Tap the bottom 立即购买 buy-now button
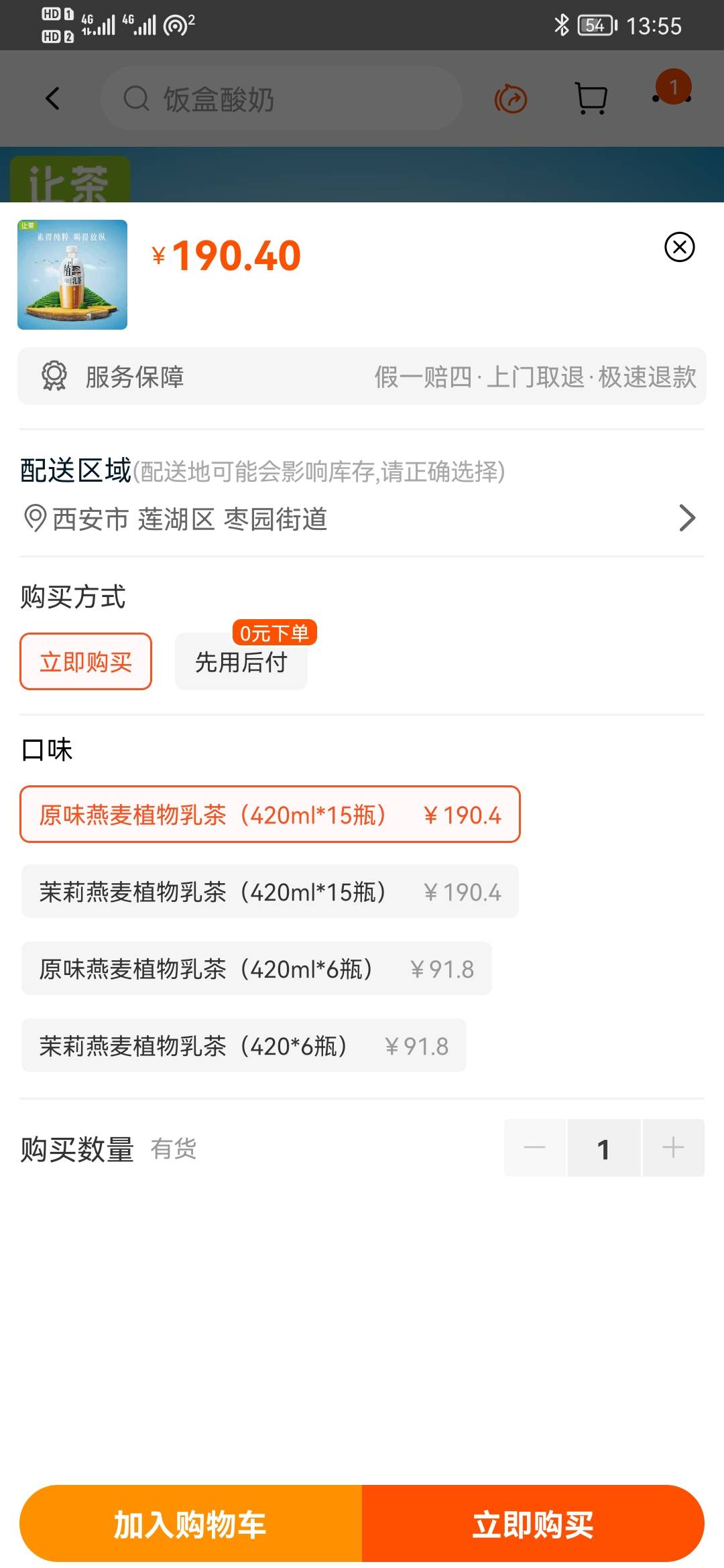Screen dimensions: 724x1568 tap(533, 1523)
